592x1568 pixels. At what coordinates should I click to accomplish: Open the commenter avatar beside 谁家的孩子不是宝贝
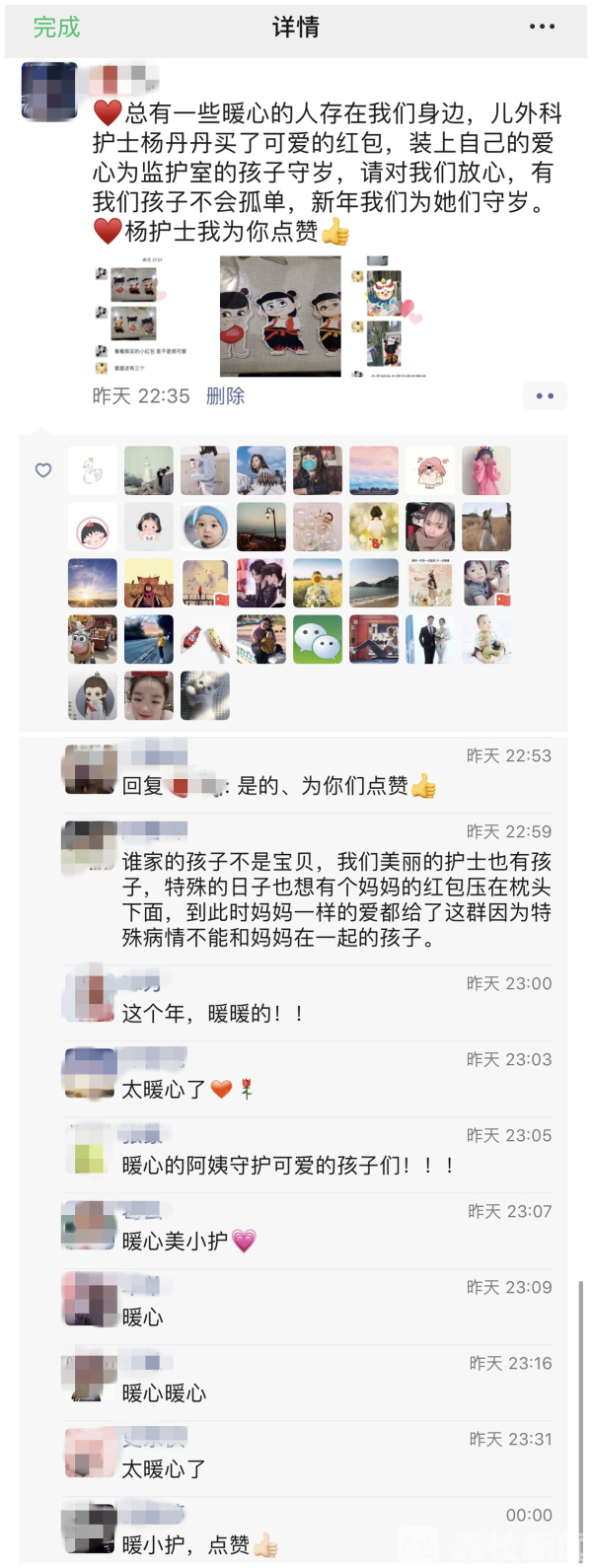tap(89, 847)
